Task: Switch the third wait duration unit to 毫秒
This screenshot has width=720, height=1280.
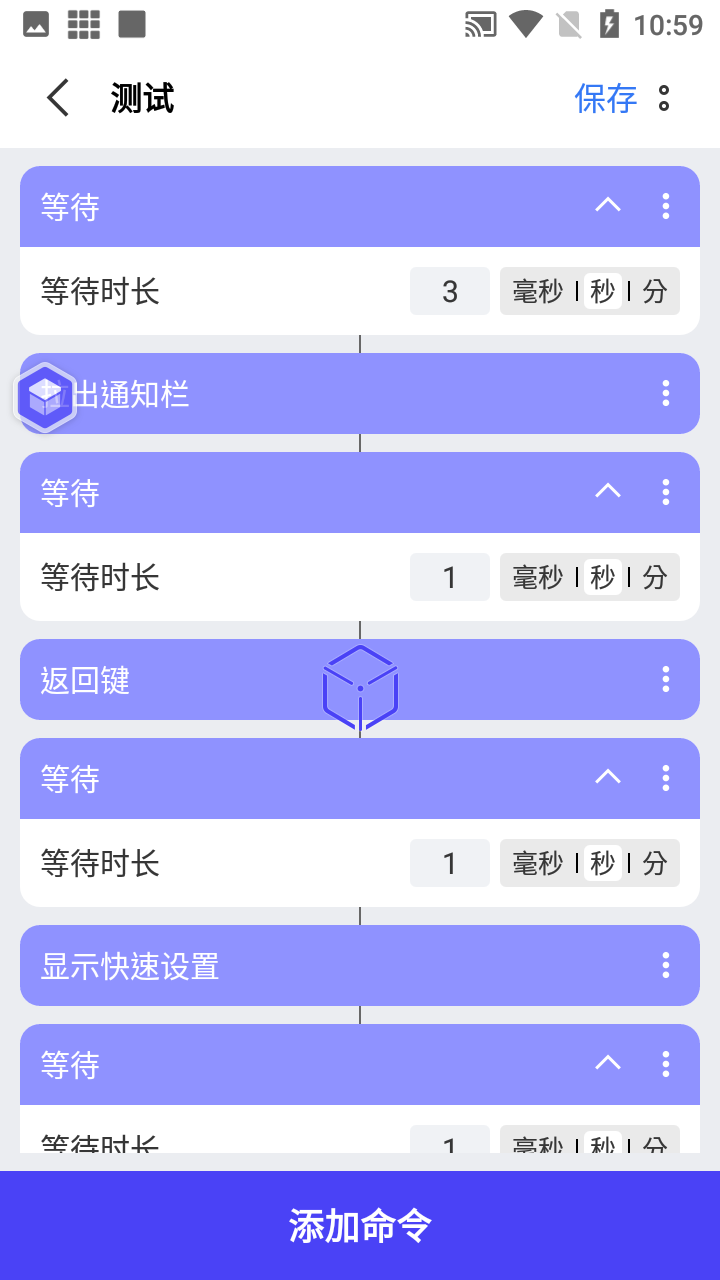Action: pos(538,863)
